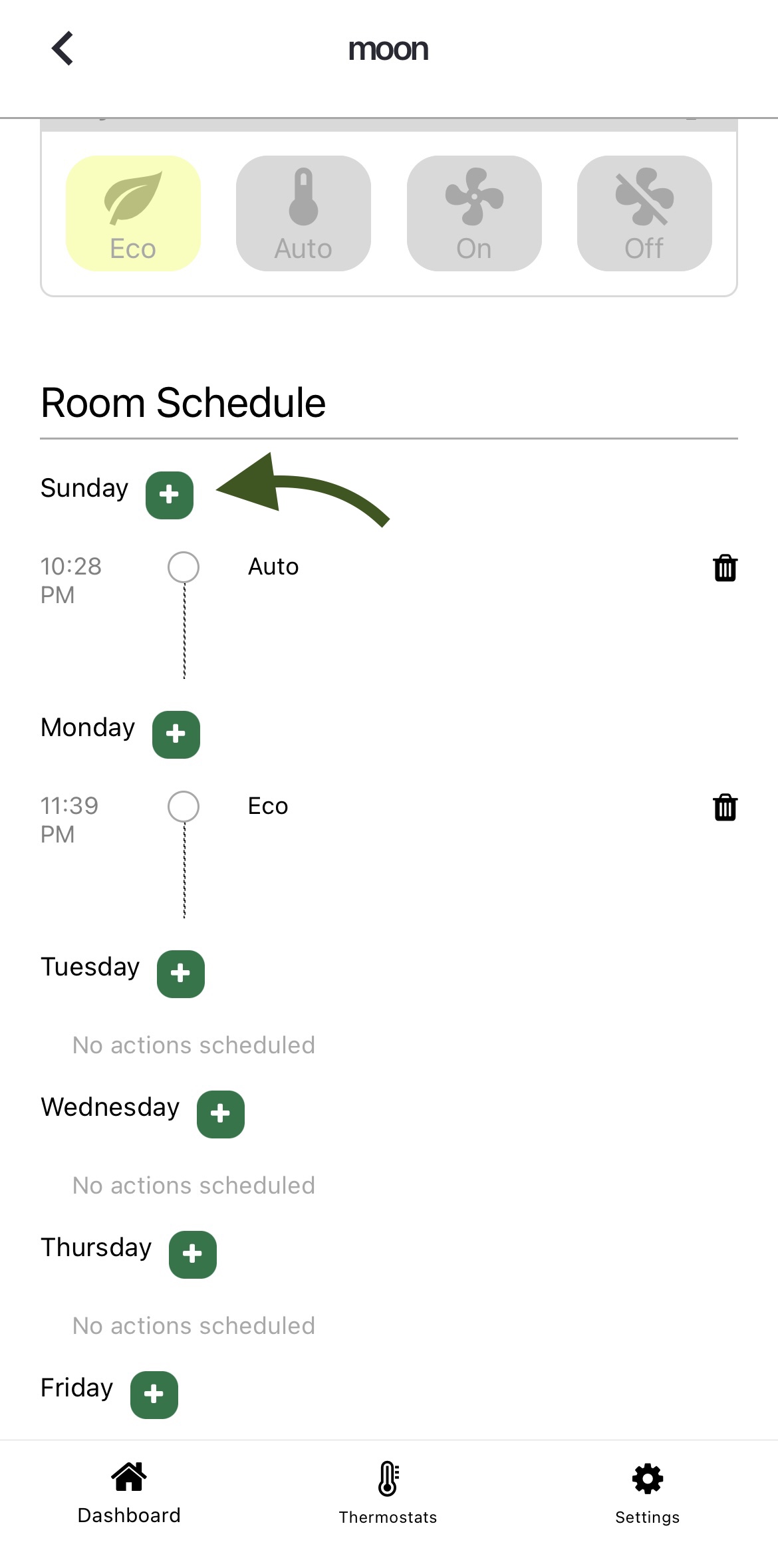Switch the room to Auto mode

coord(303,213)
